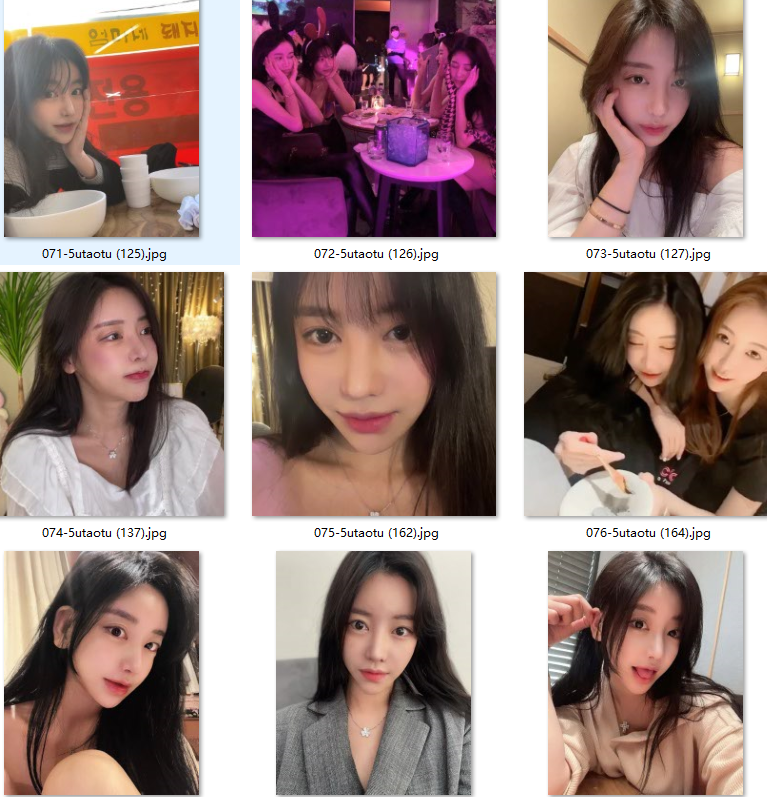Viewport: 767px width, 797px height.
Task: Tap the 074-5utaotu (137).jpg file
Action: (x=113, y=394)
